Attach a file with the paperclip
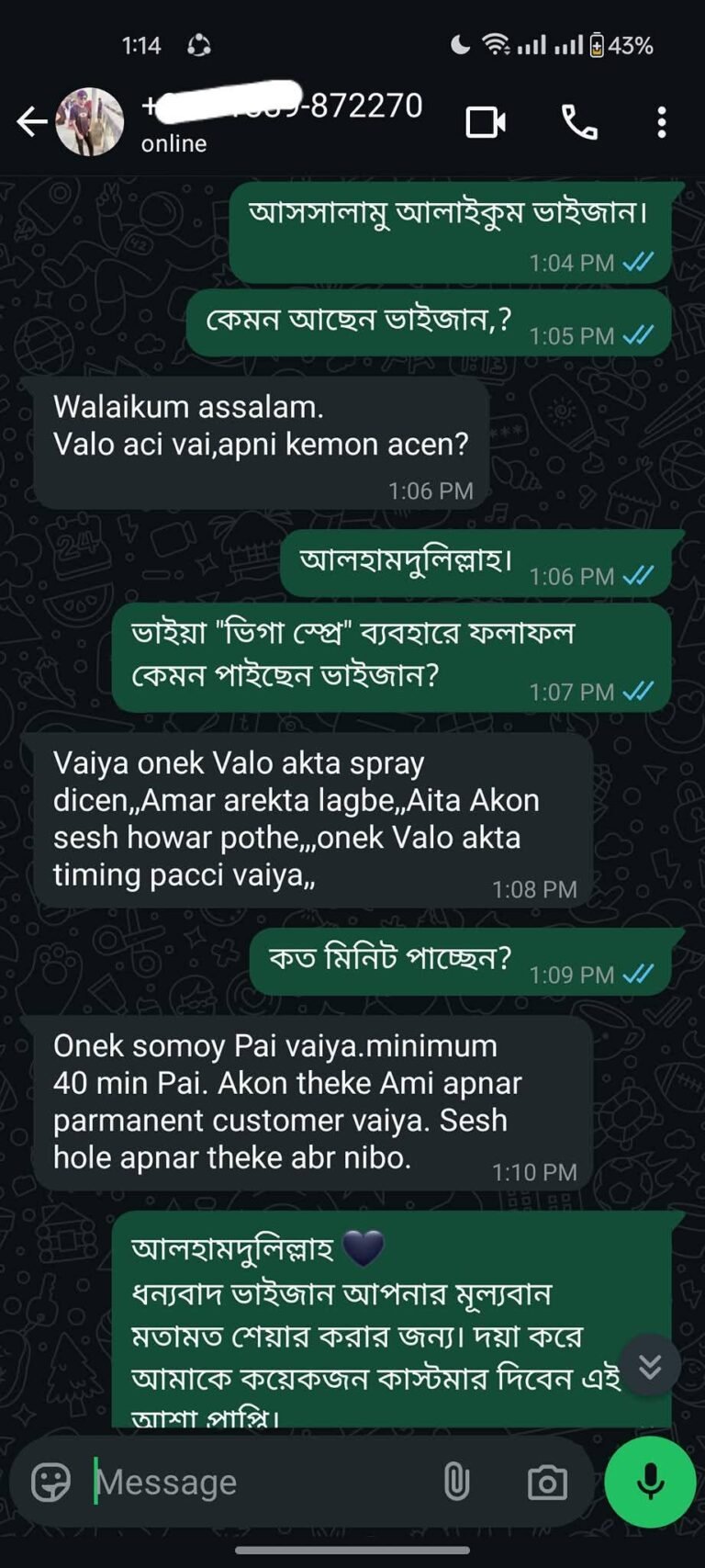This screenshot has height=1568, width=705. (456, 1482)
